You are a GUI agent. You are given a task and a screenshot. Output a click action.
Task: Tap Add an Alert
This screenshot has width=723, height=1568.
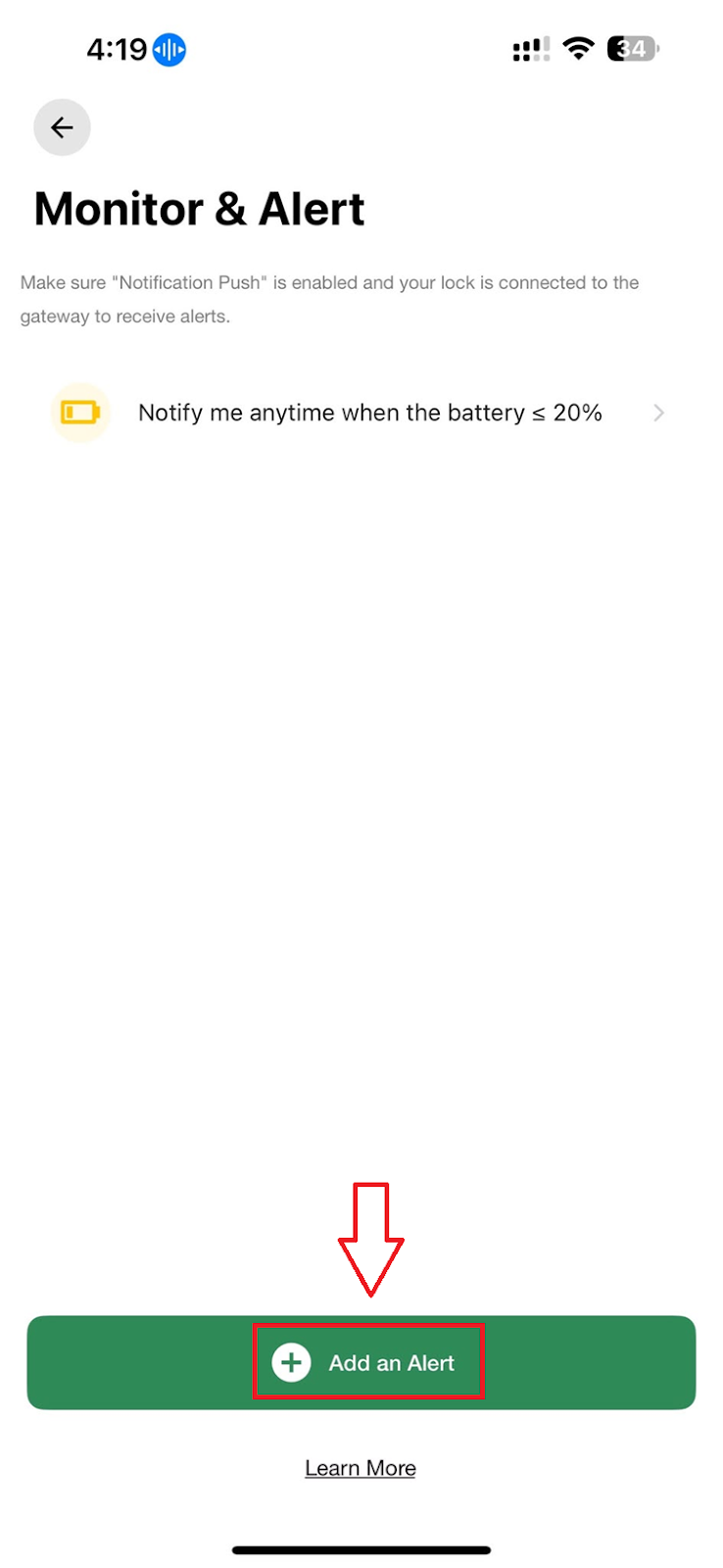[361, 1362]
